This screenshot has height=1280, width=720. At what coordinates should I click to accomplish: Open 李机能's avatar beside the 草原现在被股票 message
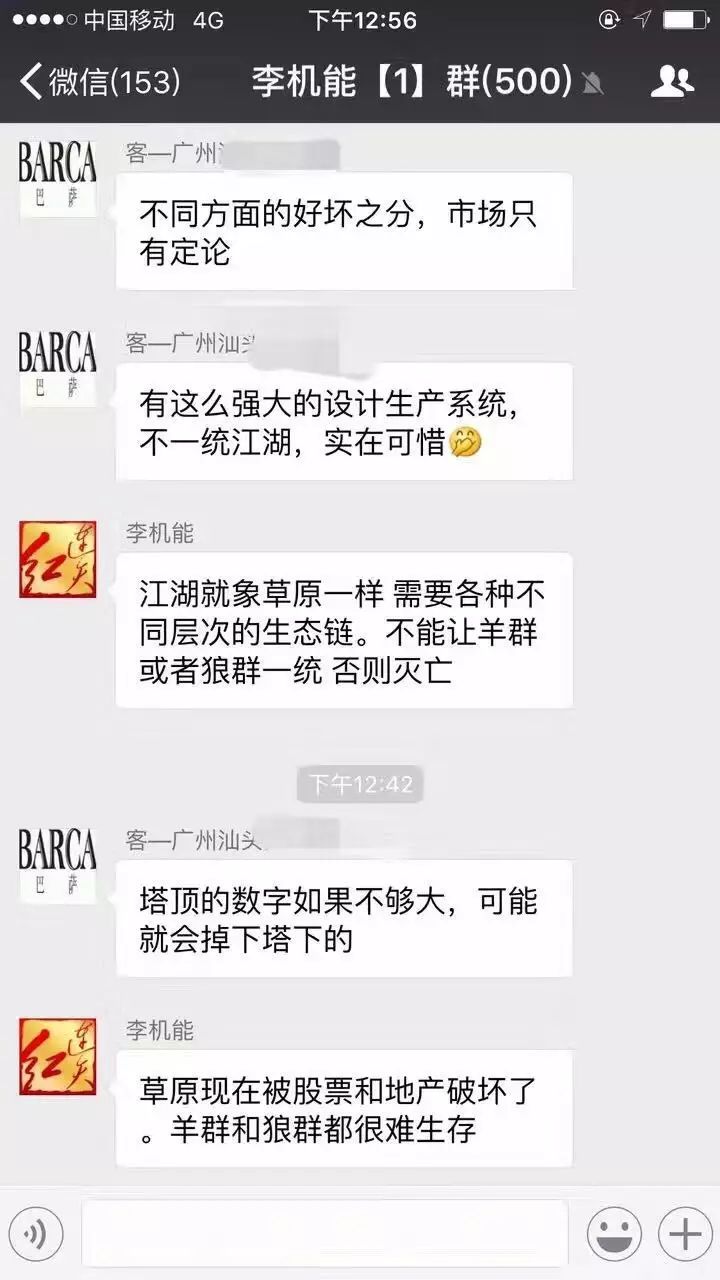(x=58, y=1056)
